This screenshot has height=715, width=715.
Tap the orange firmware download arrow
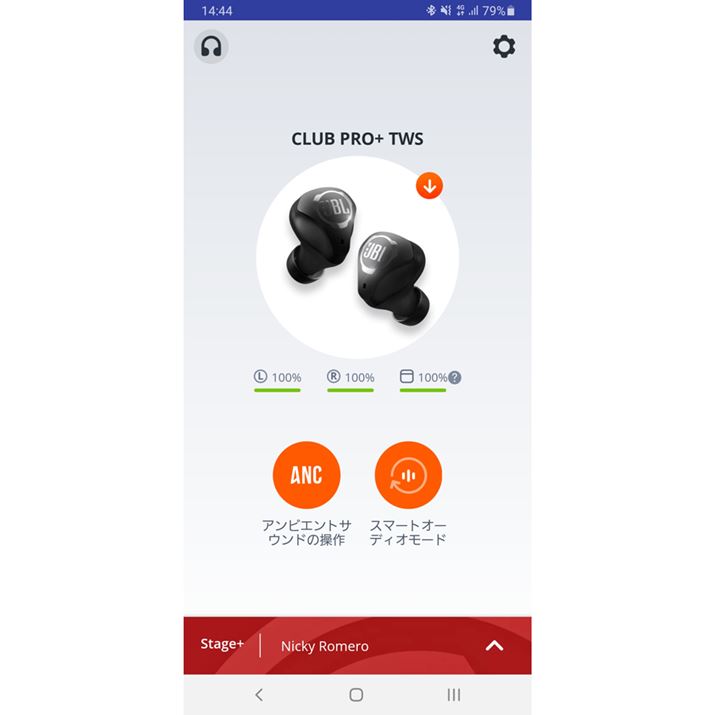tap(429, 185)
